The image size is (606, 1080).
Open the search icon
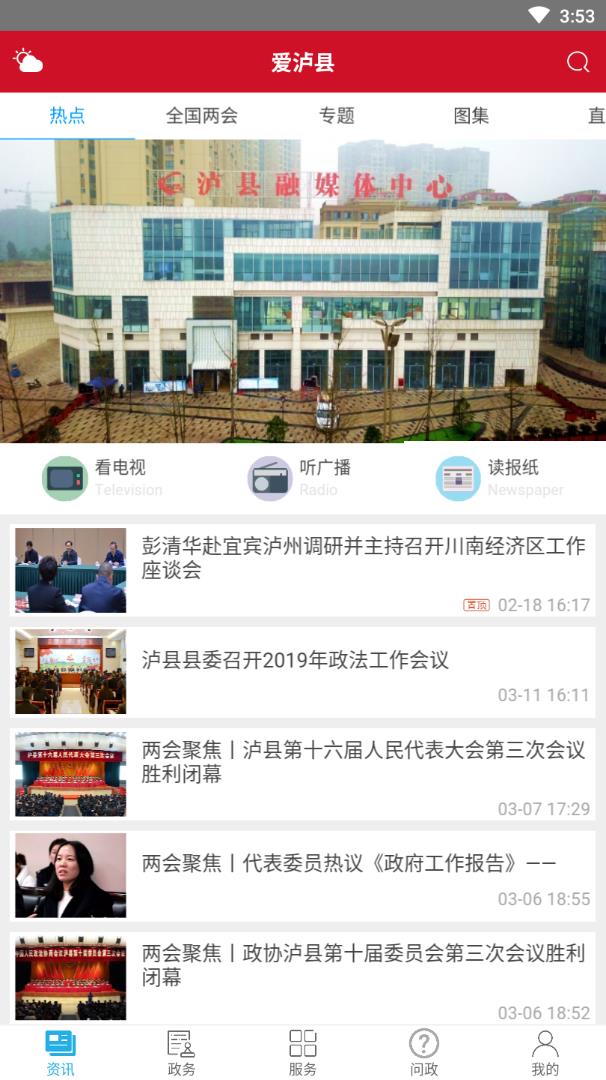[x=578, y=62]
